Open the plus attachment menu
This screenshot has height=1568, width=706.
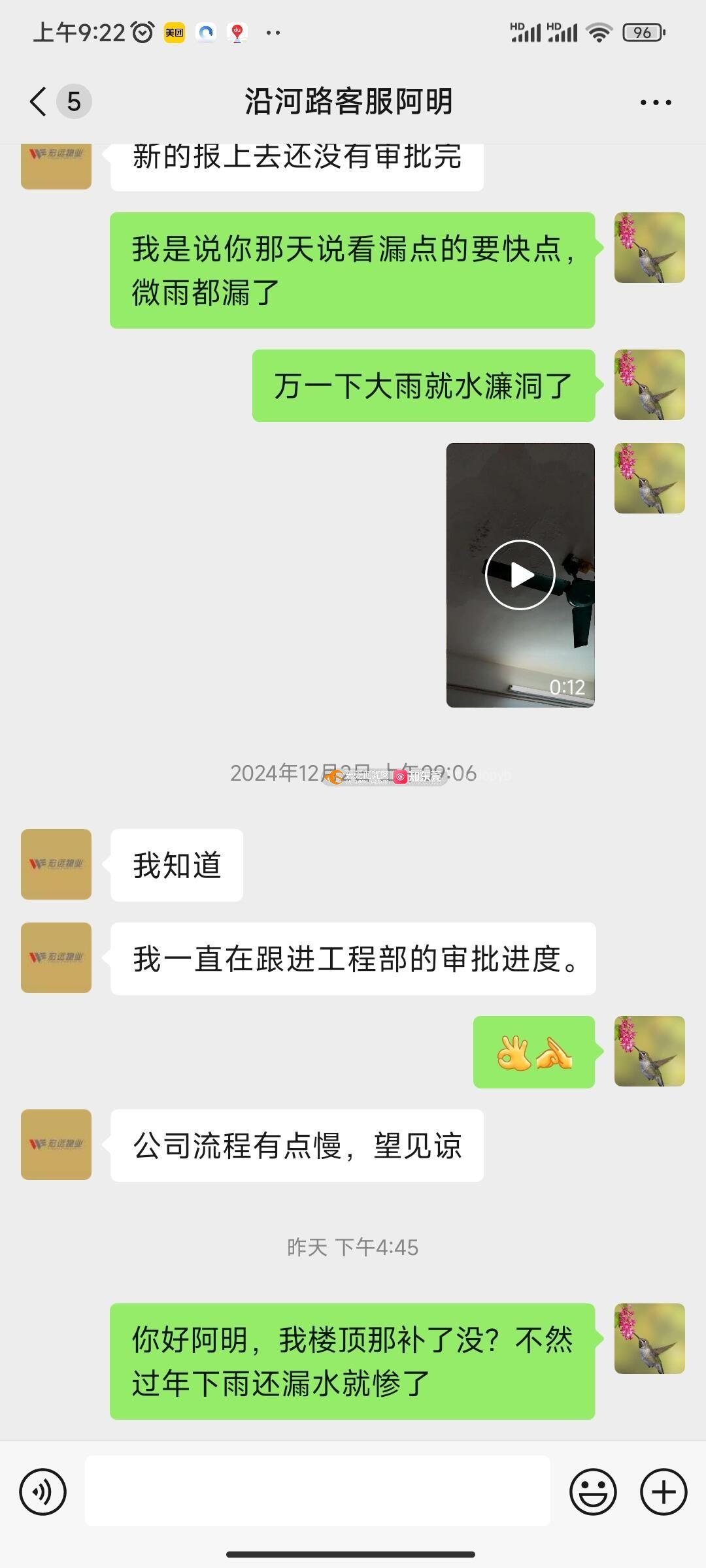coord(664,1492)
